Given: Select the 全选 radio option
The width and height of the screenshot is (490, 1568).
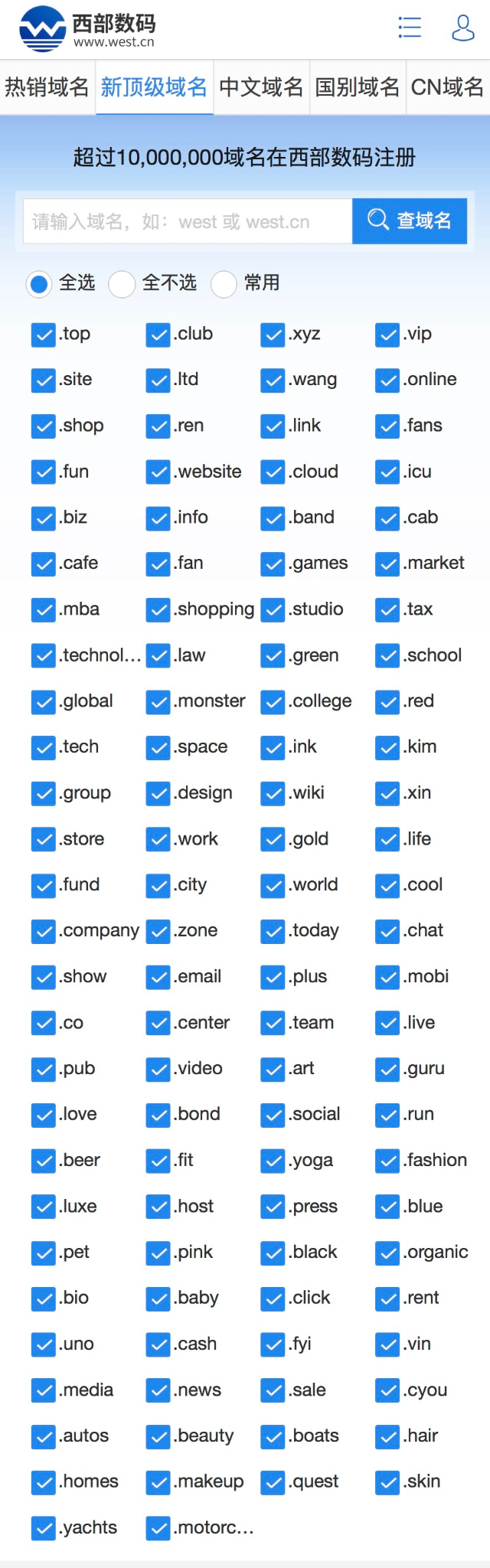Looking at the screenshot, I should [39, 283].
